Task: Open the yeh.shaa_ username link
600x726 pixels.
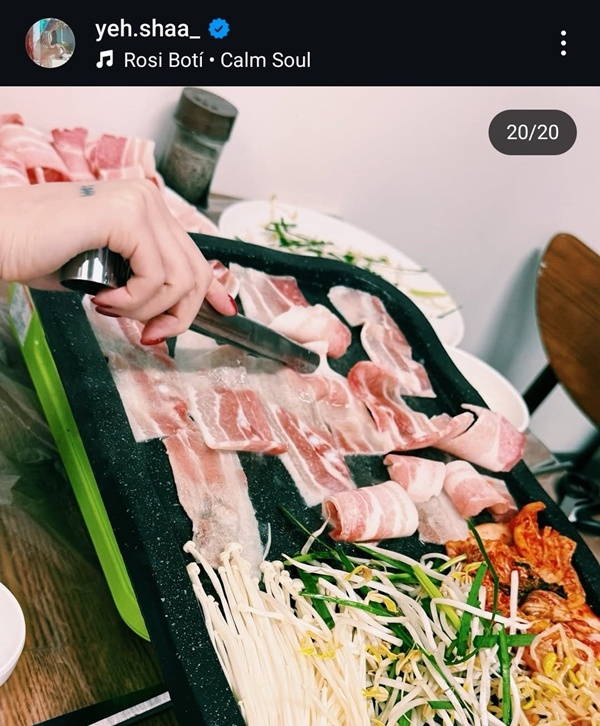Action: [x=147, y=29]
